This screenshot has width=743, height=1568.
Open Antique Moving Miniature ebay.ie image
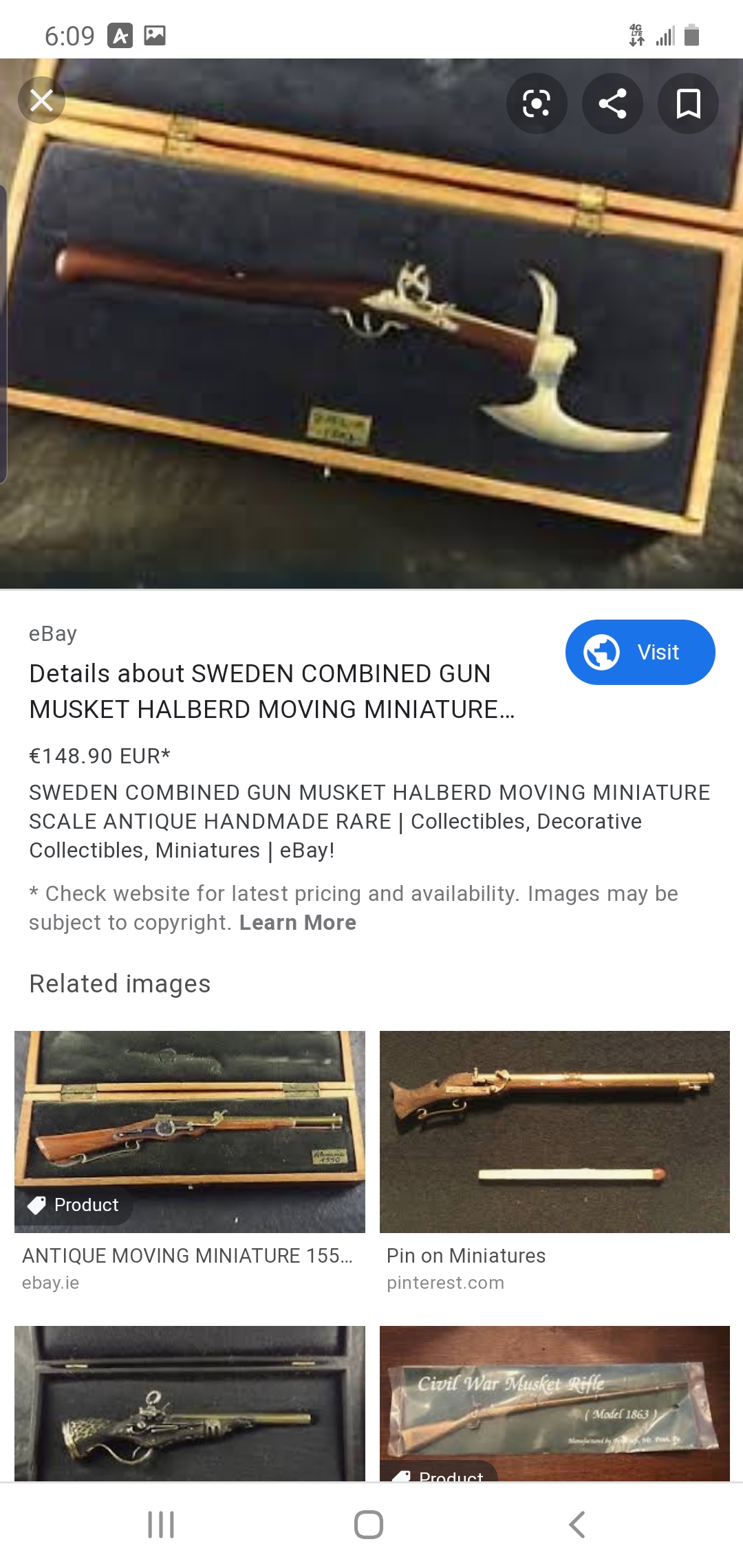click(x=190, y=1131)
